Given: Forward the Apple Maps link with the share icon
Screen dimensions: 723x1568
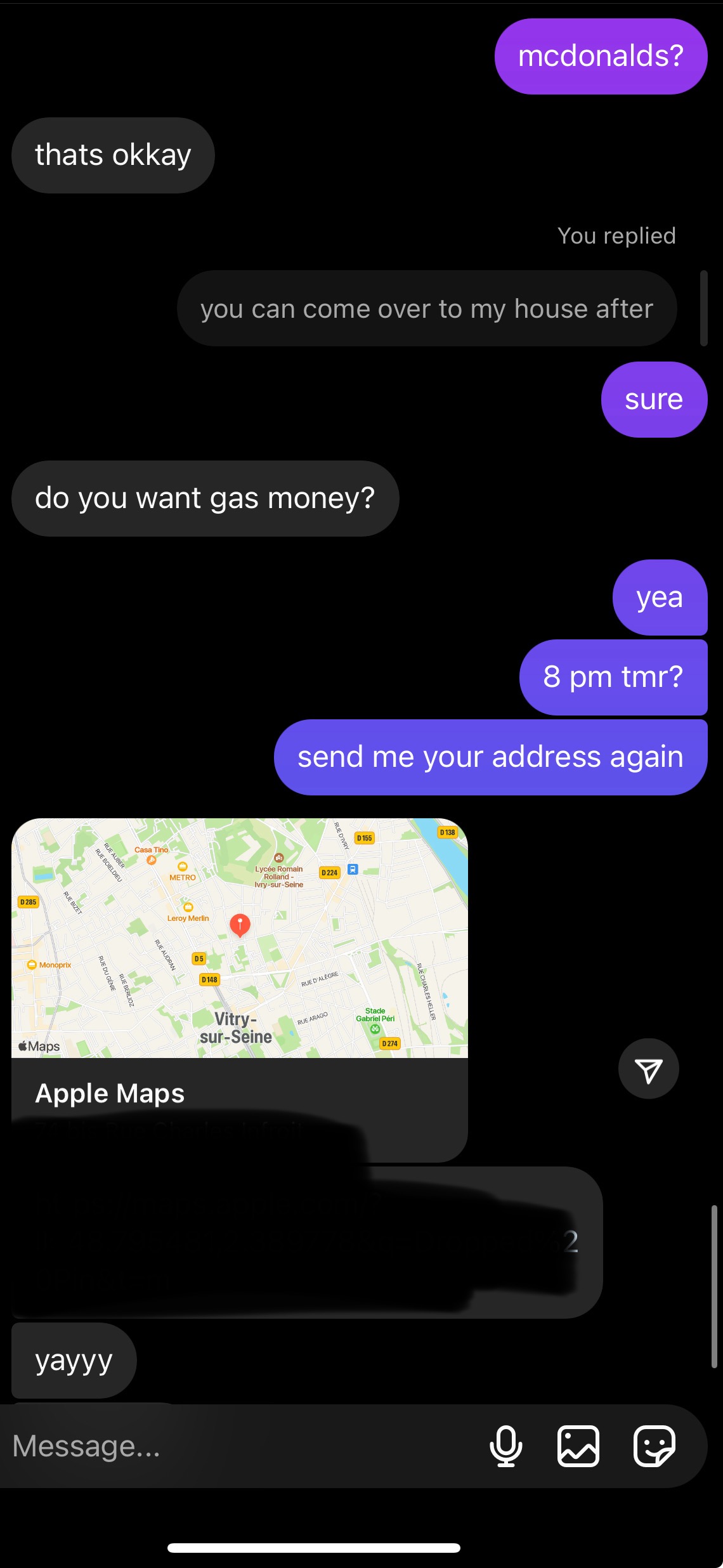Looking at the screenshot, I should pos(648,1069).
